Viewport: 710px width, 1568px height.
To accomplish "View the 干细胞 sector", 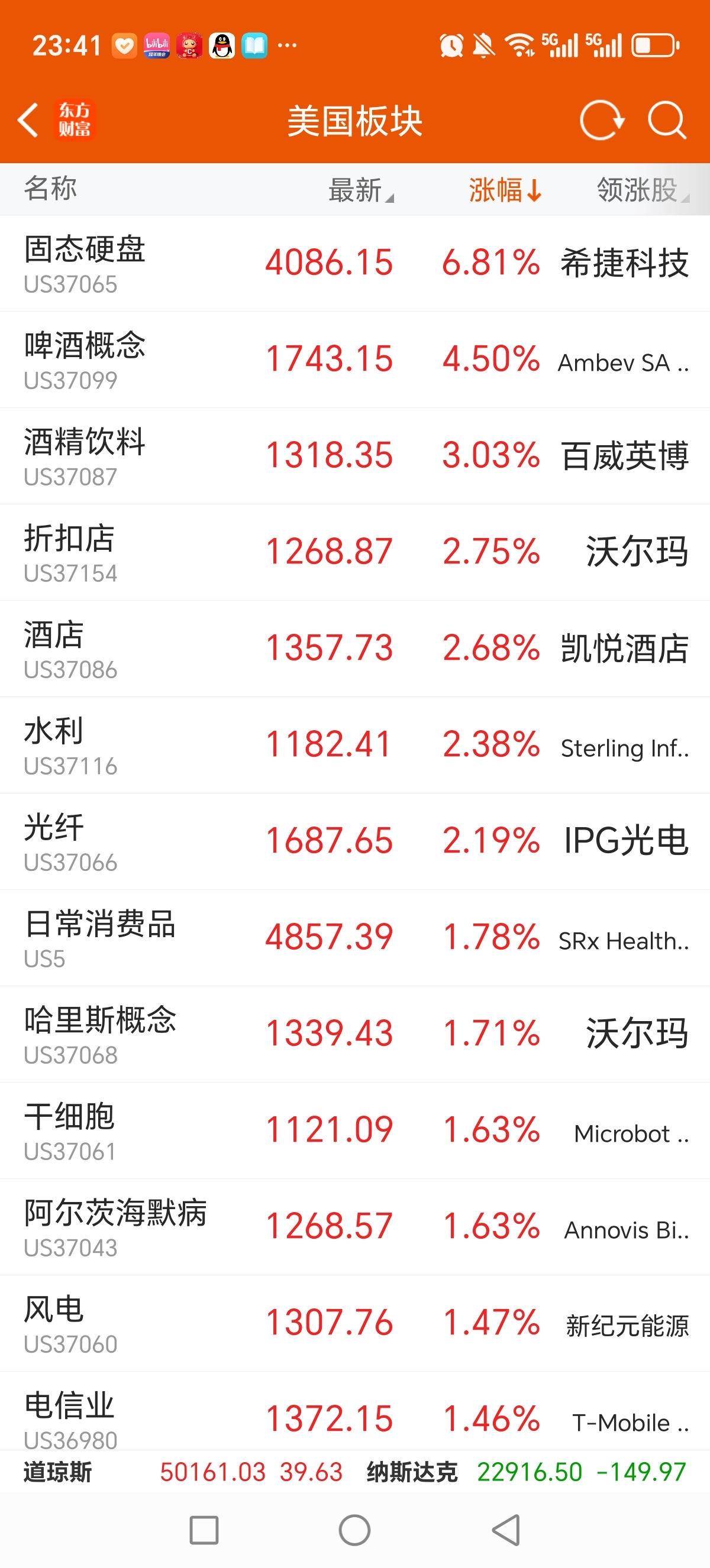I will (355, 1130).
